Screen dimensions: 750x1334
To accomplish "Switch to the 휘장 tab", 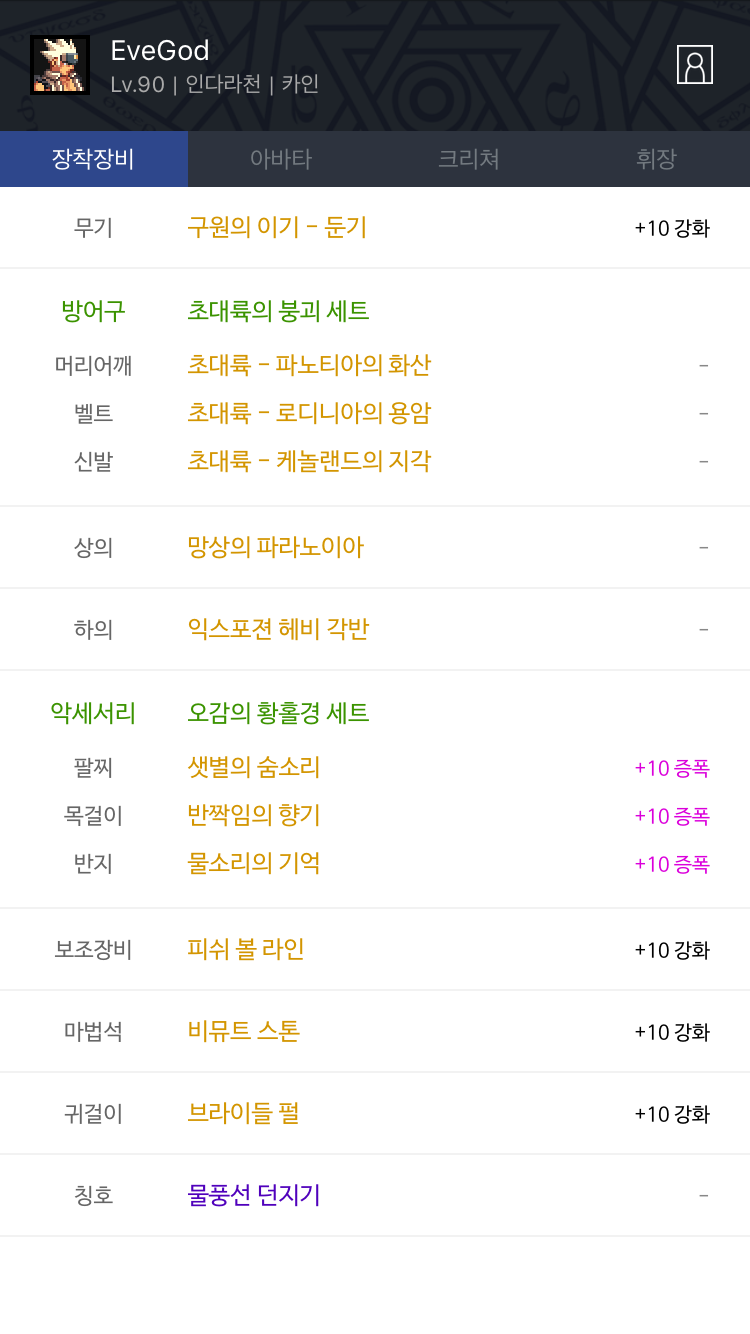I will pyautogui.click(x=656, y=159).
